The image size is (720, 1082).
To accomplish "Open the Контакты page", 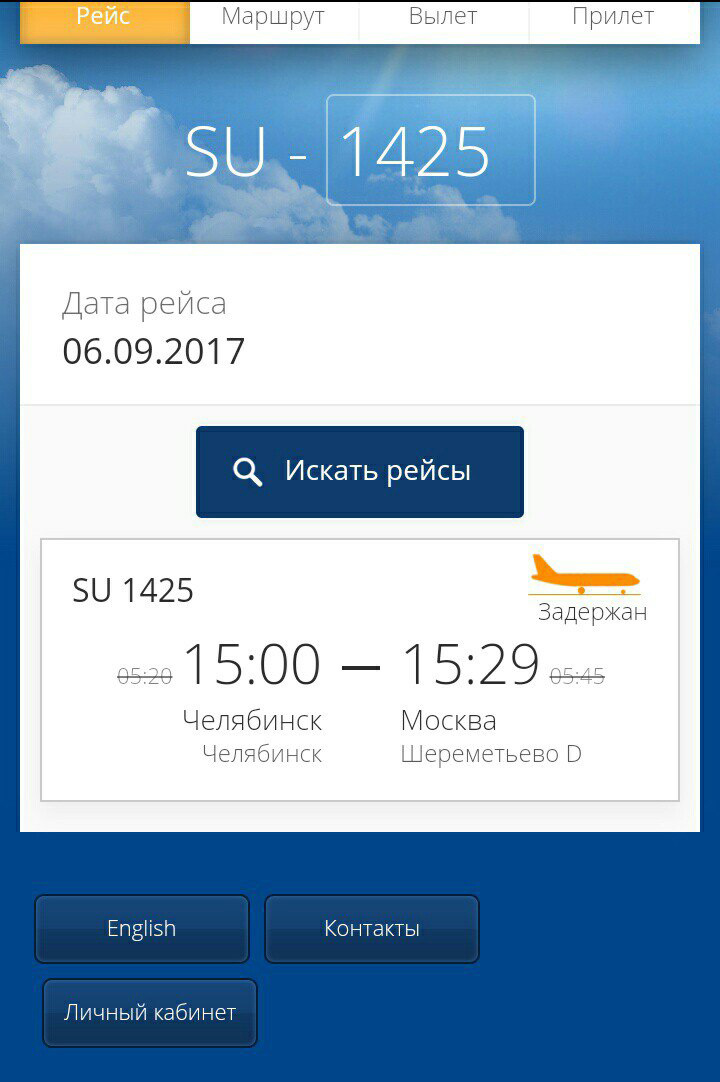I will (x=372, y=929).
